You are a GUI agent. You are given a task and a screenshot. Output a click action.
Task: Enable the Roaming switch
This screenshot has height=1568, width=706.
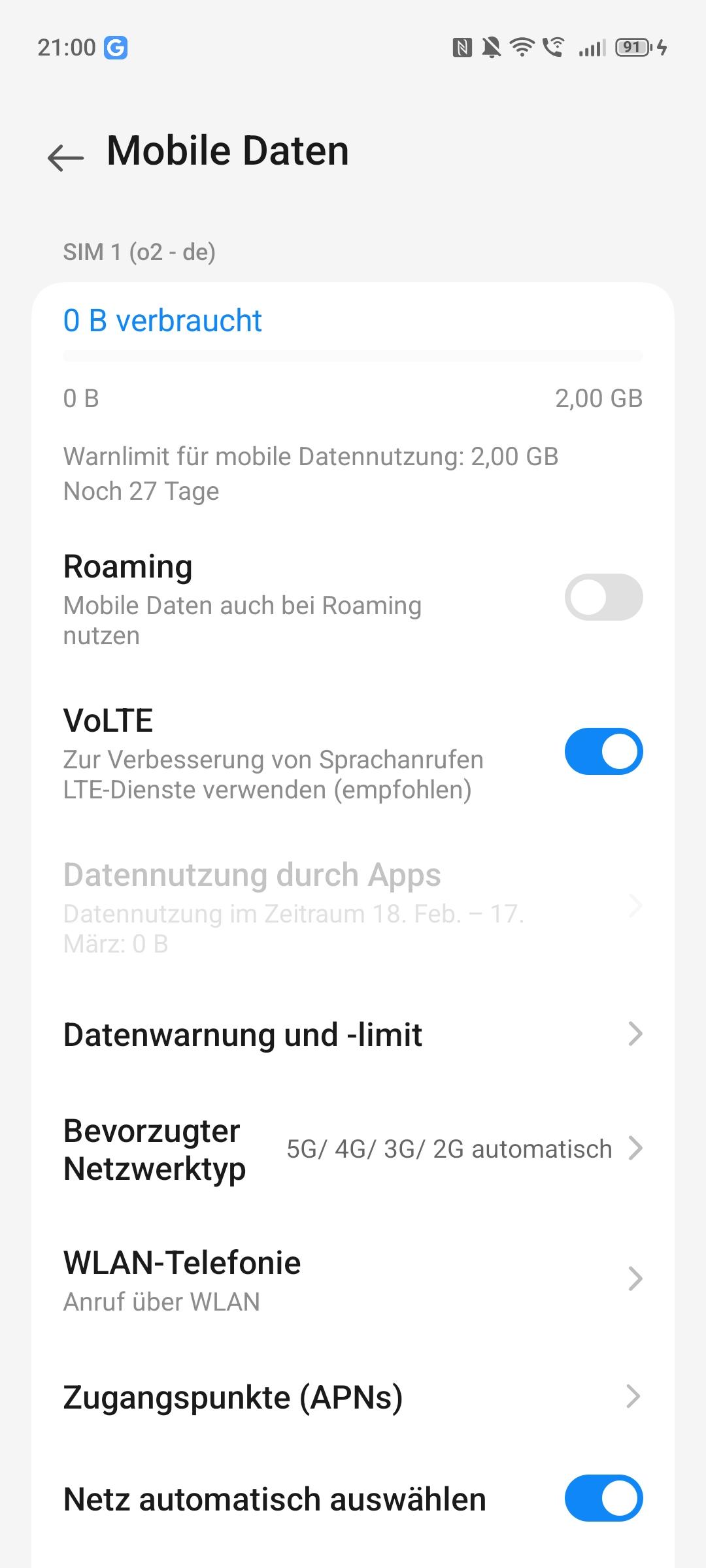click(603, 597)
